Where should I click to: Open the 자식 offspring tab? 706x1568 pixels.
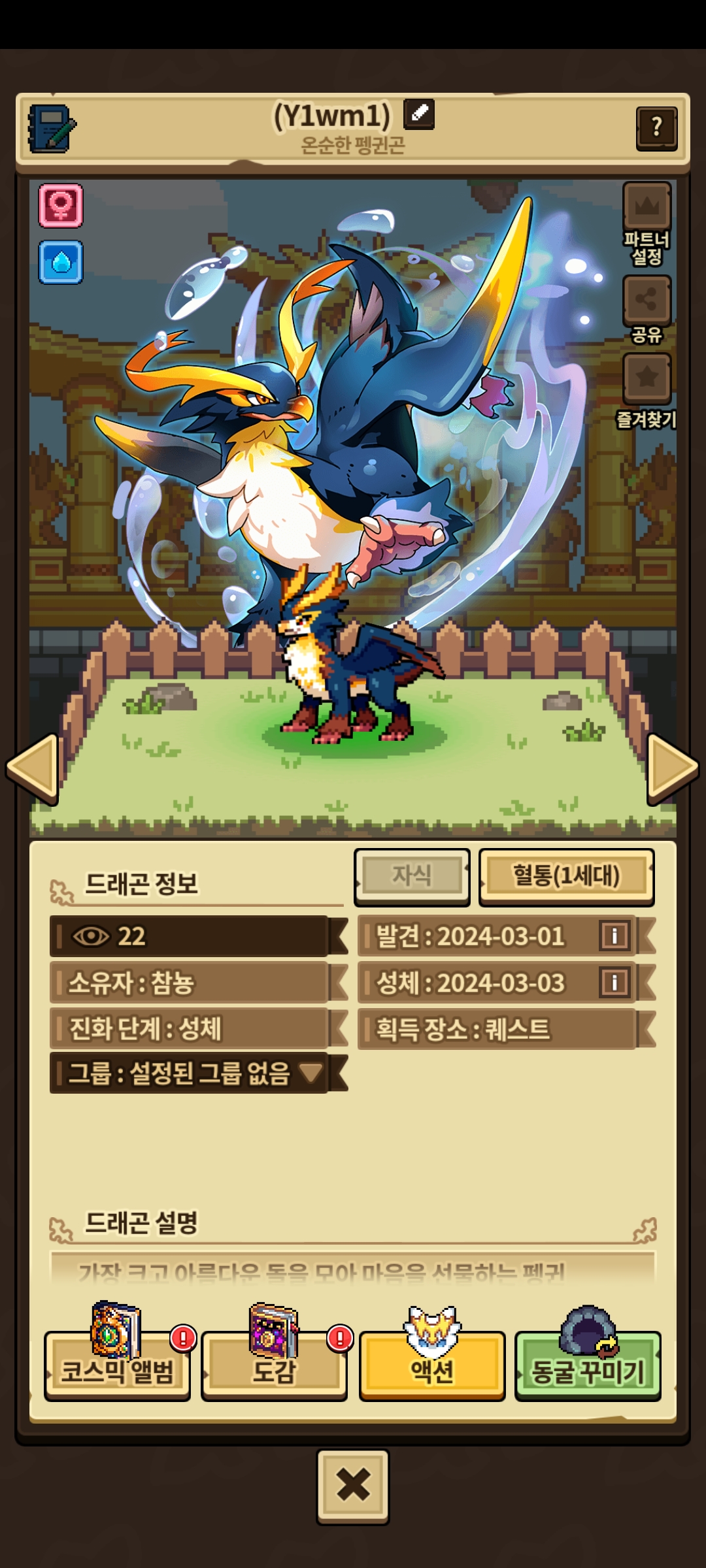pos(412,875)
